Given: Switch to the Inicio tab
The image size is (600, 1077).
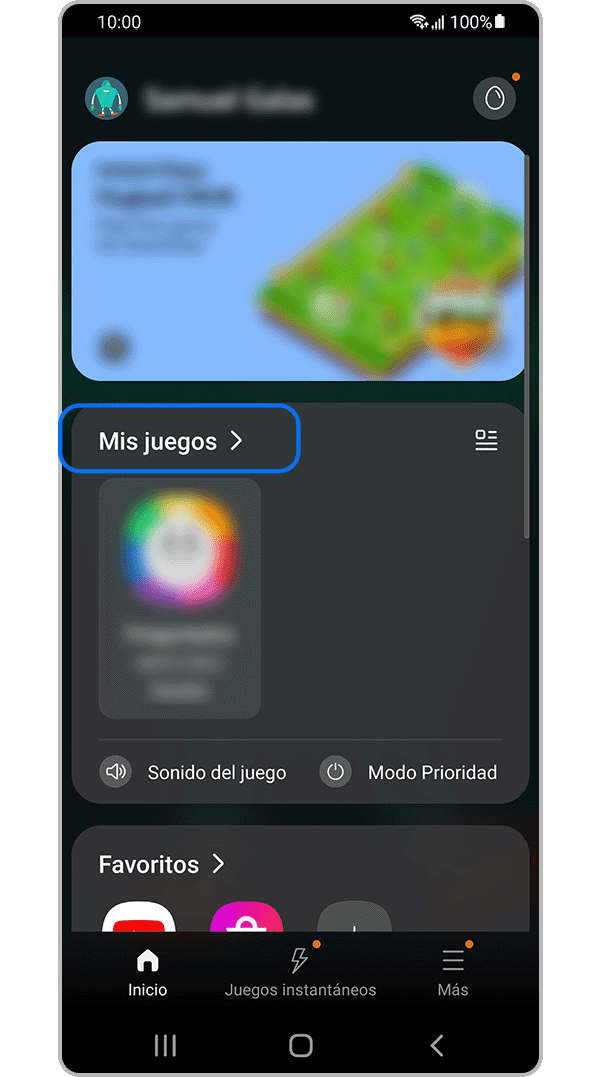Looking at the screenshot, I should (x=148, y=973).
